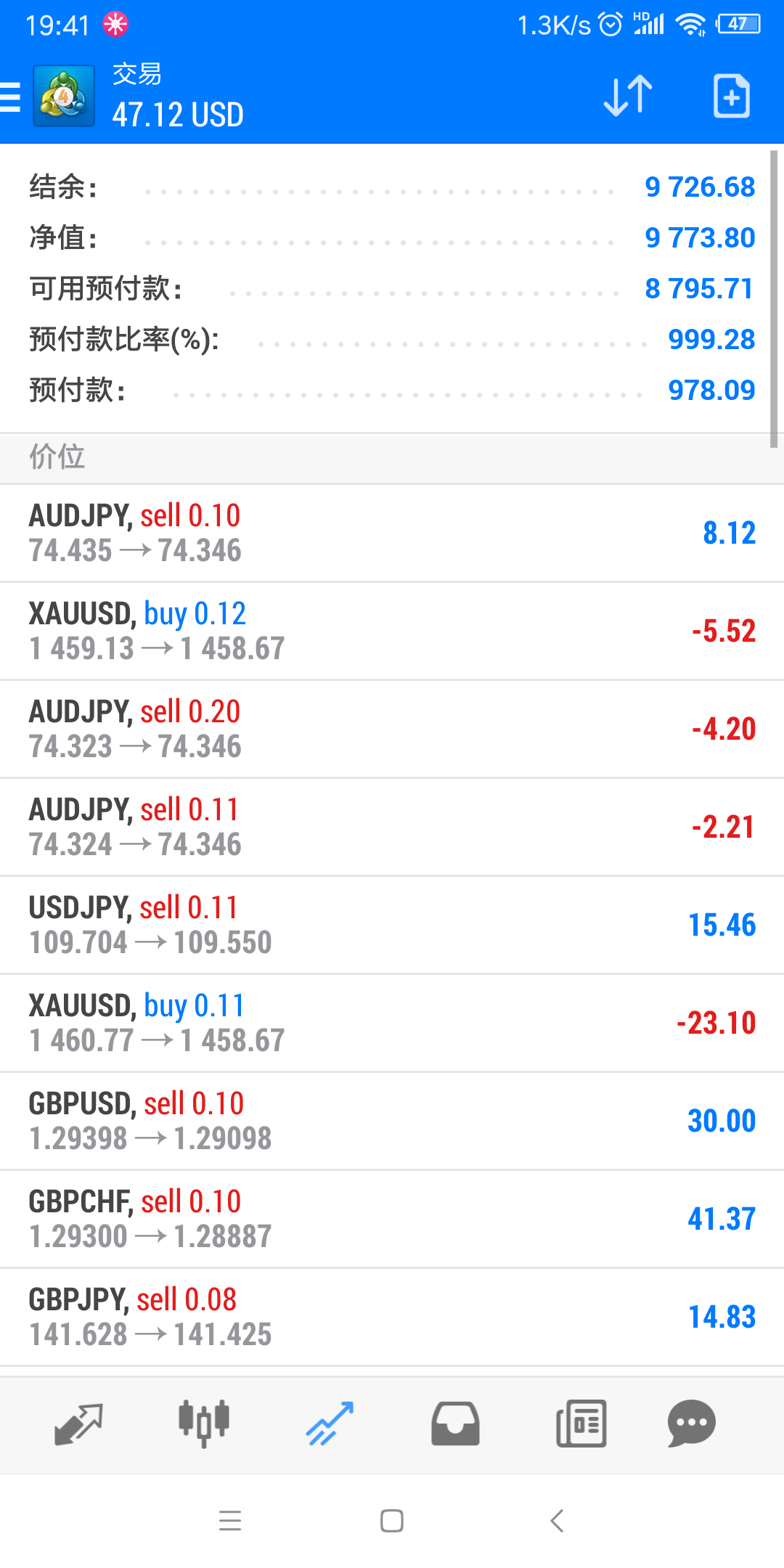Image resolution: width=784 pixels, height=1568 pixels.
Task: Switch to the trade tab
Action: [330, 1424]
